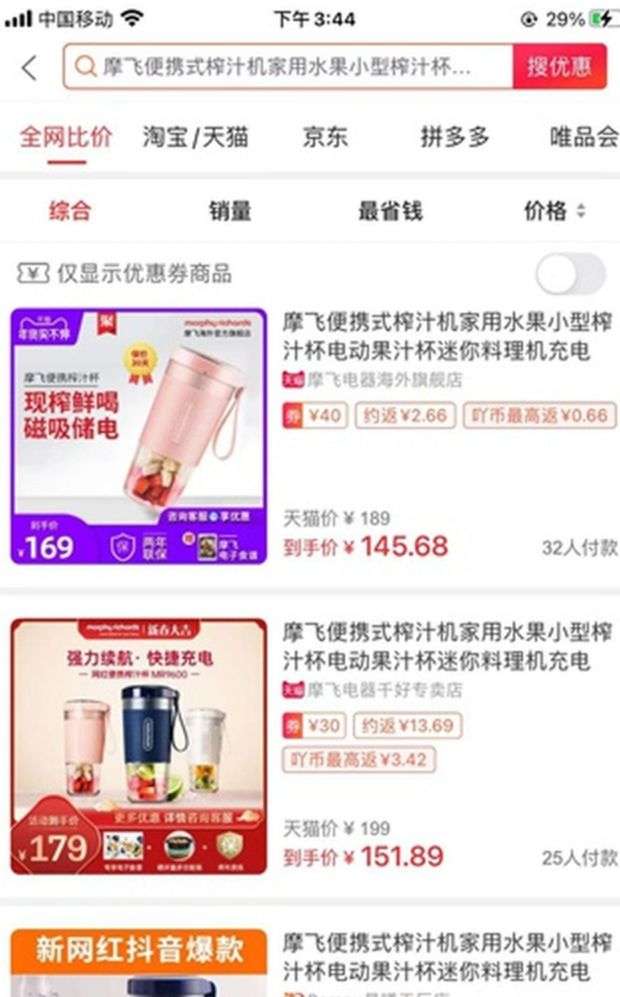Tap the search box with 摩飞便携式榨汁机
The height and width of the screenshot is (997, 620).
tap(288, 67)
